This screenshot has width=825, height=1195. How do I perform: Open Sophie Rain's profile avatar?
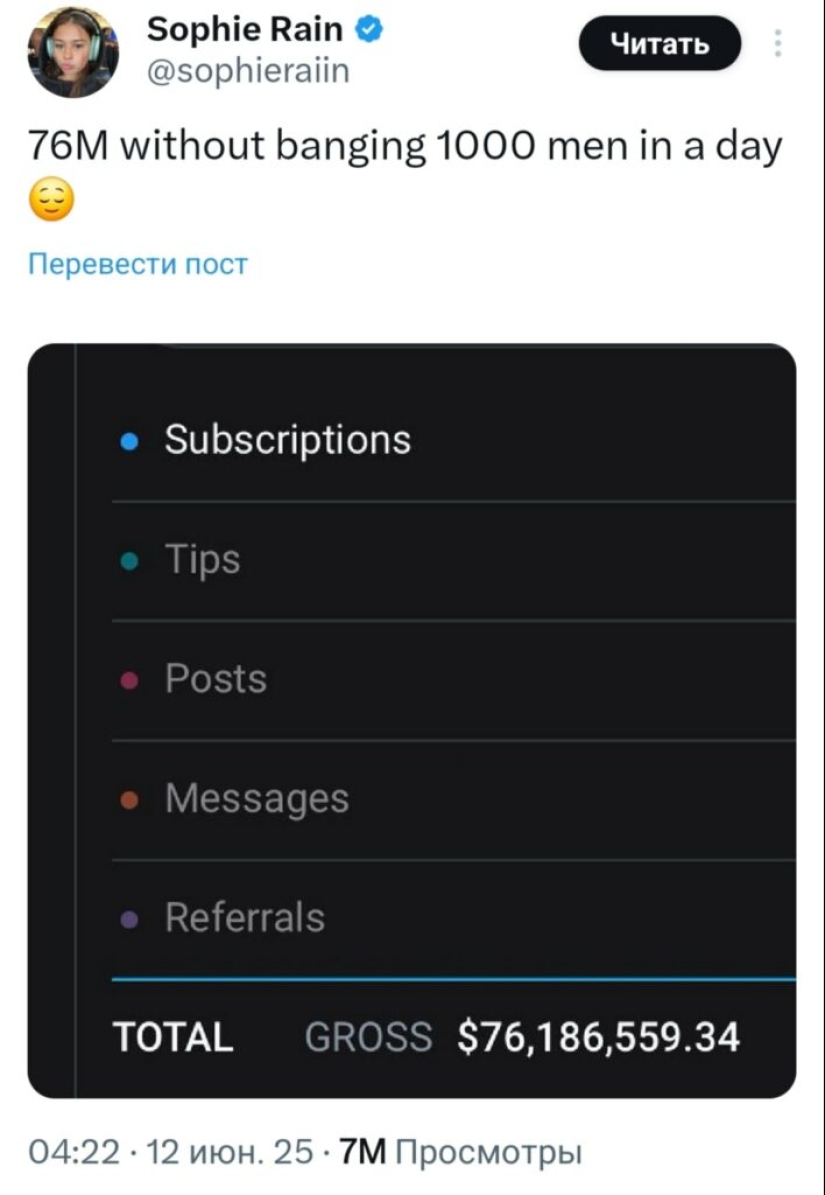point(73,52)
